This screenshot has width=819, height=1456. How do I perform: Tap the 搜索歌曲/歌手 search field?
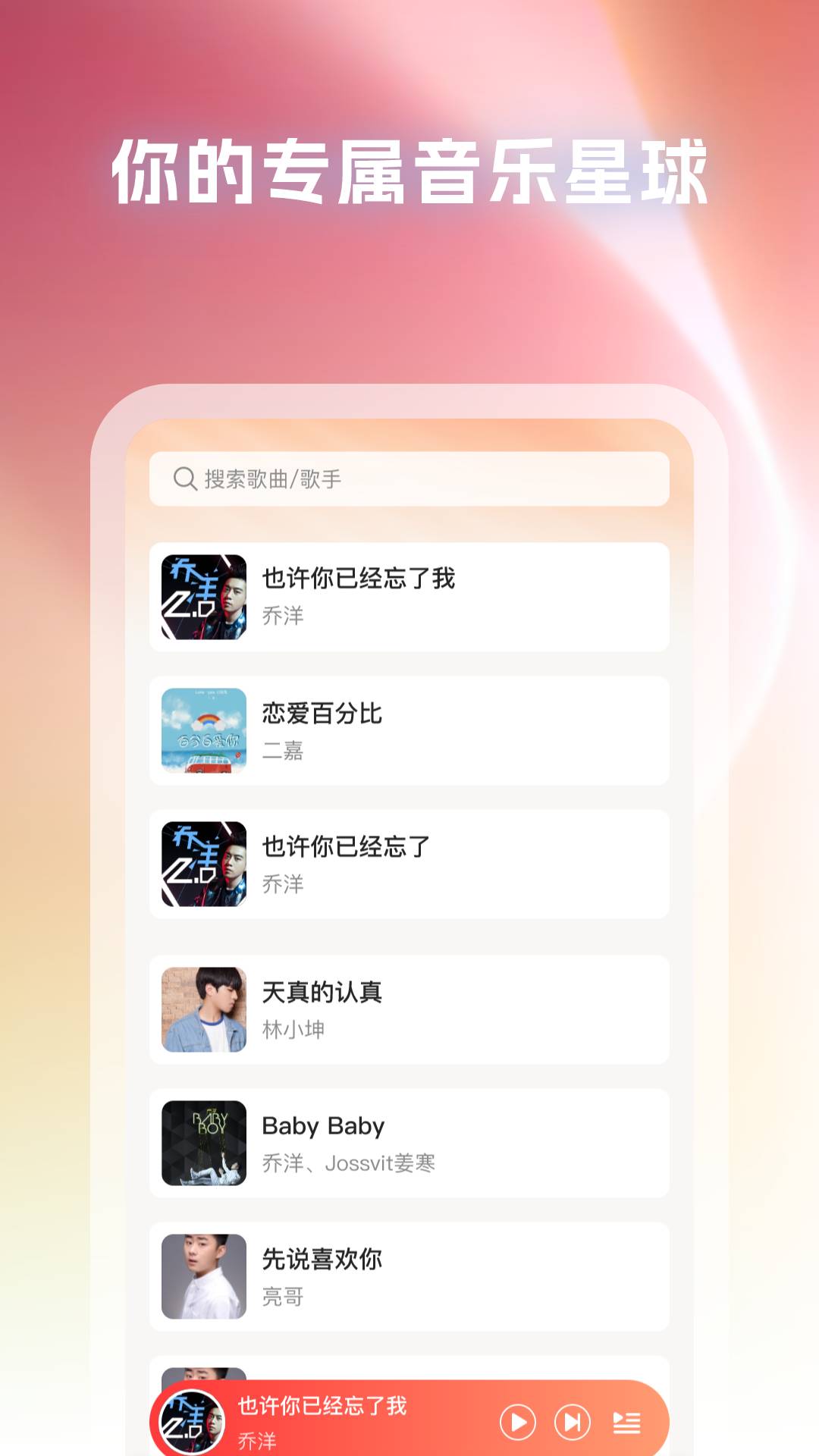click(x=409, y=479)
